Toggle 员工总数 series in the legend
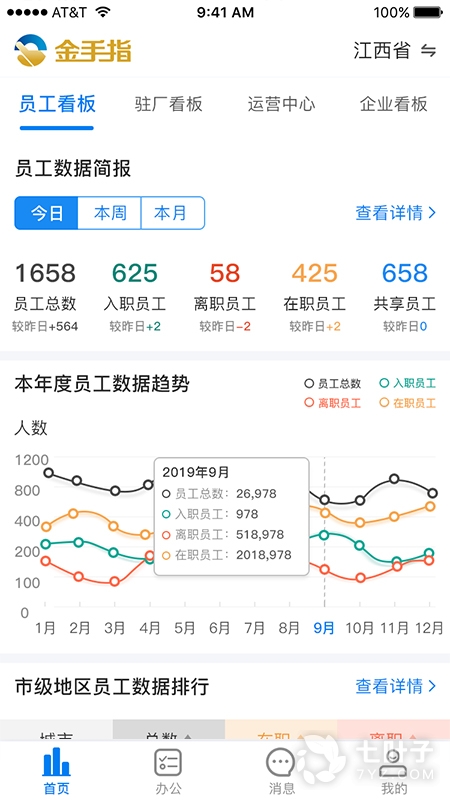The image size is (450, 800). coord(333,384)
